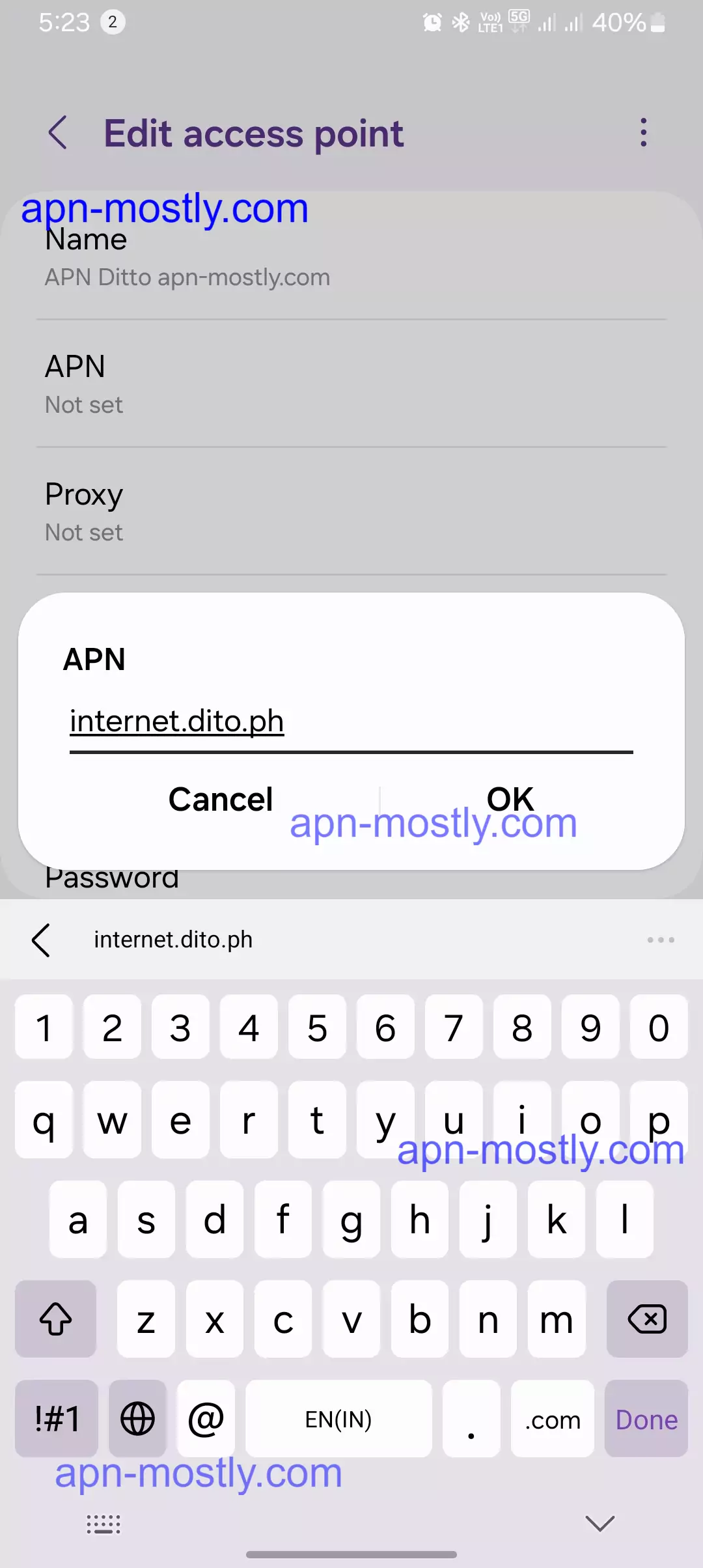Open the keyboard switcher icon
The image size is (703, 1568).
coord(103,1524)
